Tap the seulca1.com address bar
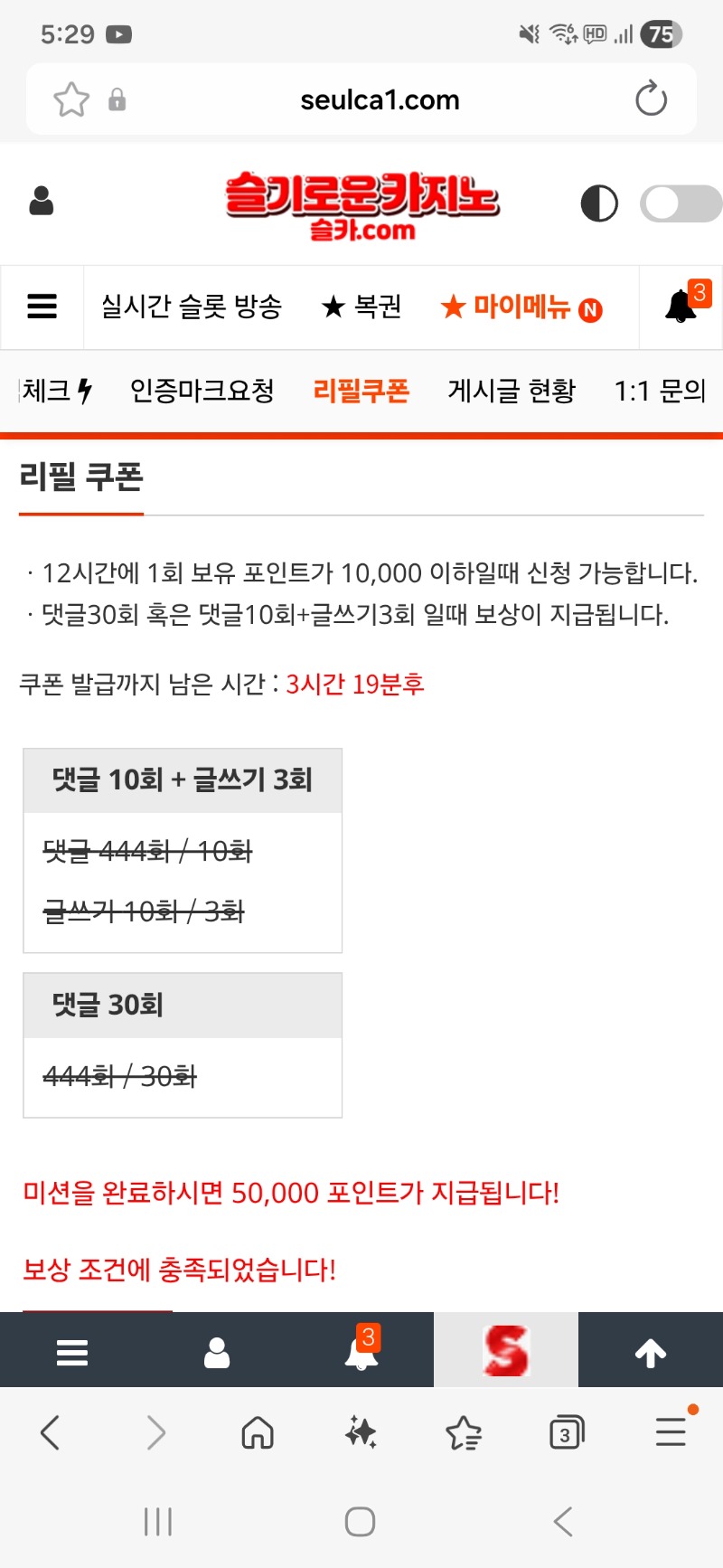This screenshot has height=1568, width=723. [380, 99]
